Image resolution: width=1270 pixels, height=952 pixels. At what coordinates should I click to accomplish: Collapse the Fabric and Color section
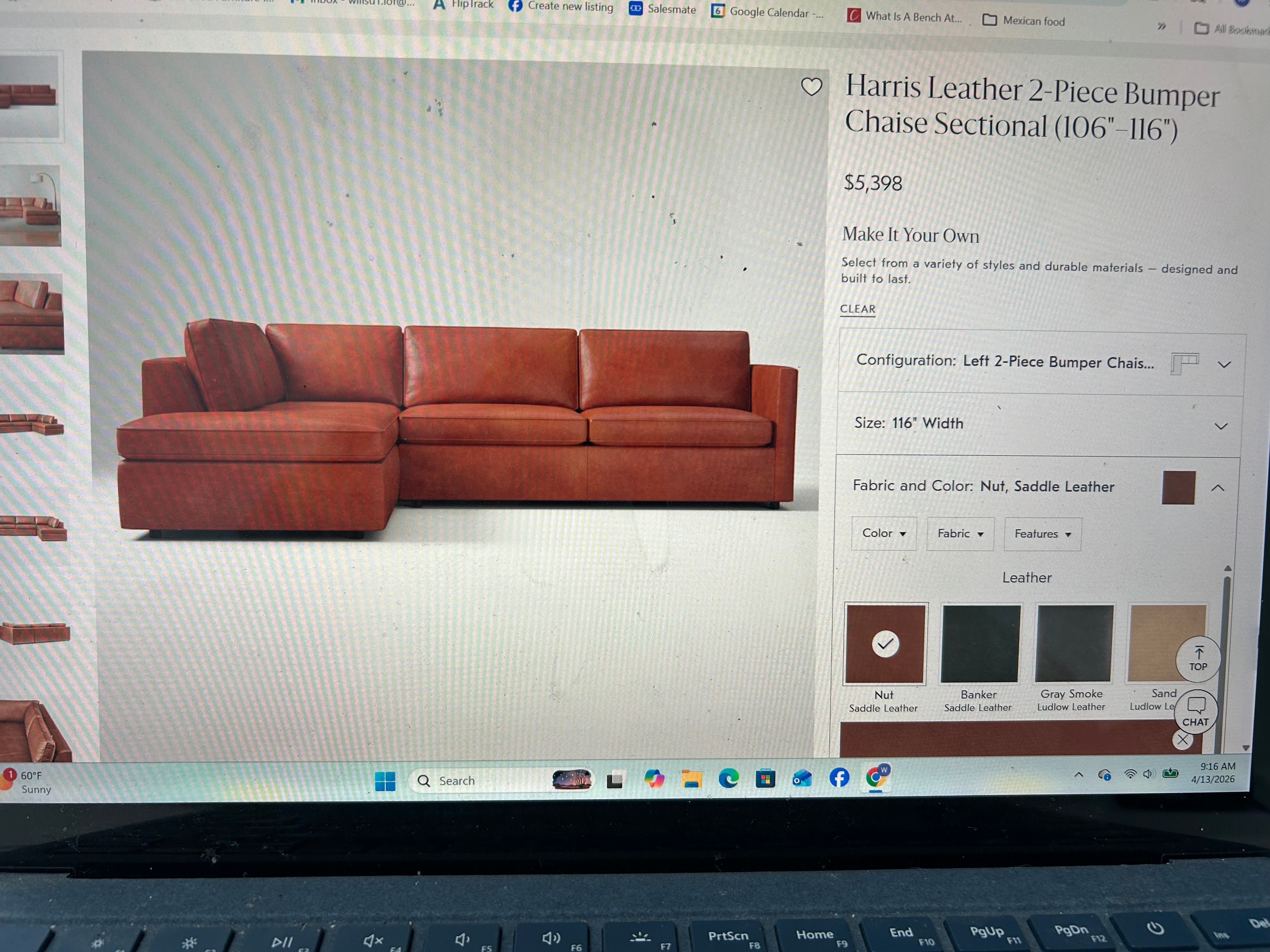(1217, 488)
